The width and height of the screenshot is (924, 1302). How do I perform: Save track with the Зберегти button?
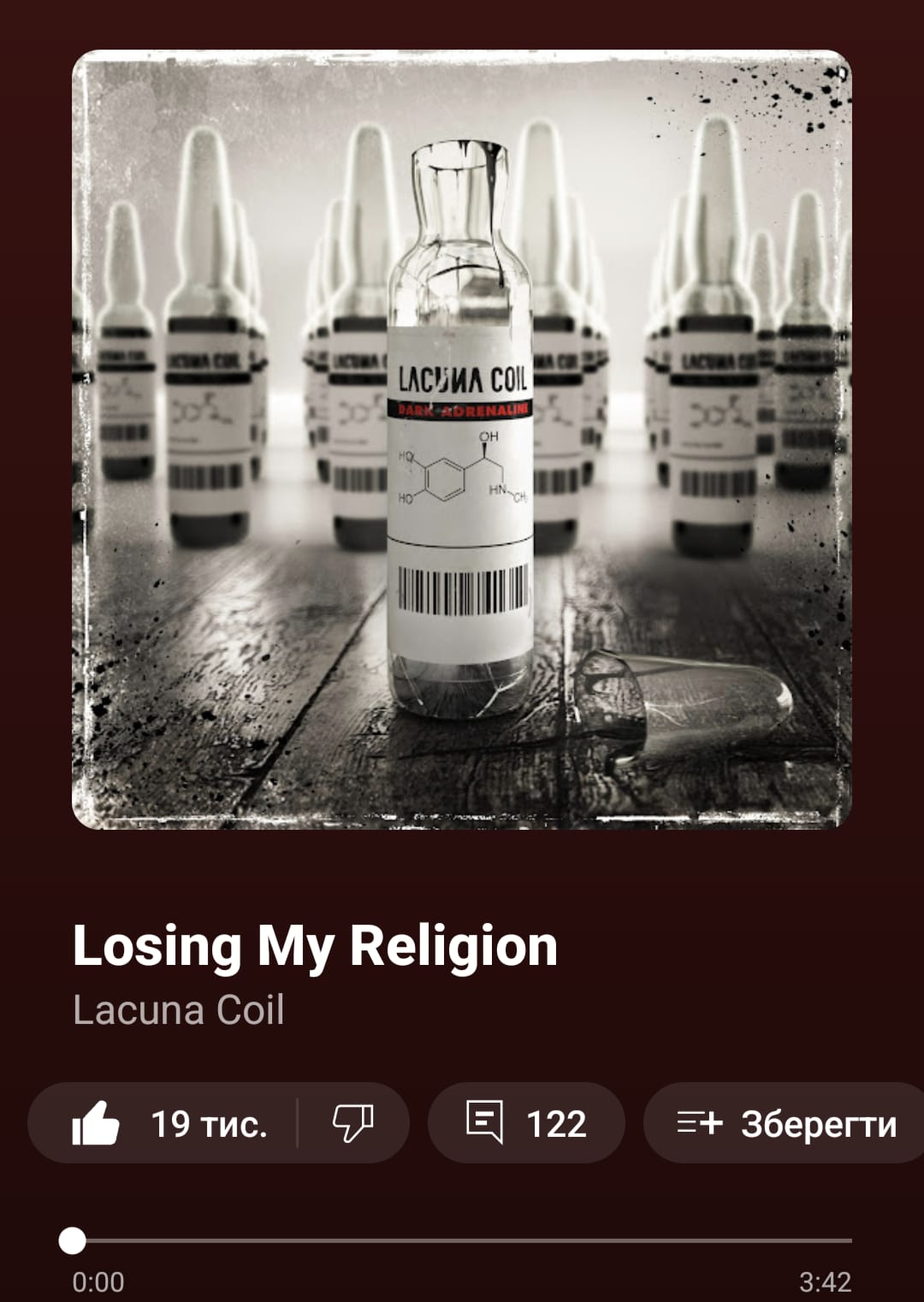click(x=787, y=1123)
